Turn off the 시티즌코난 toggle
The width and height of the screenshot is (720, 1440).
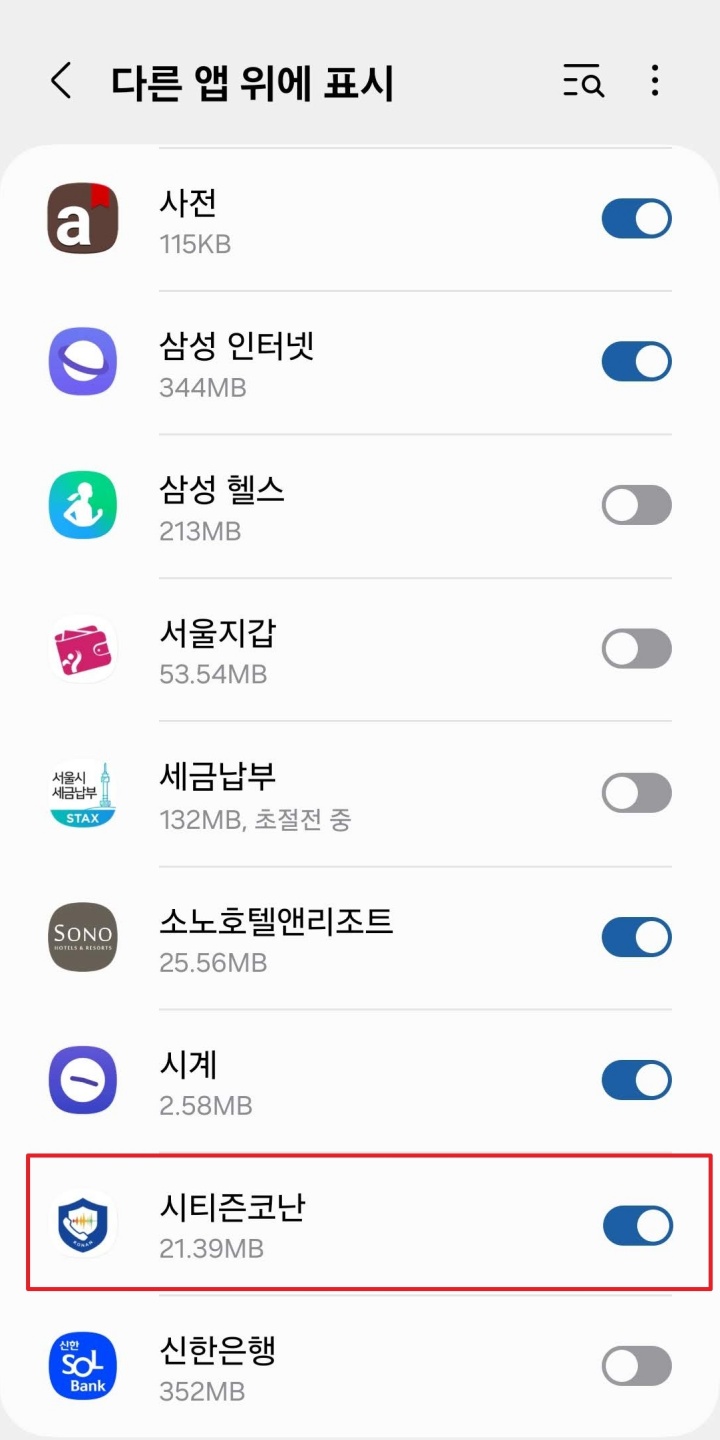(x=637, y=1224)
